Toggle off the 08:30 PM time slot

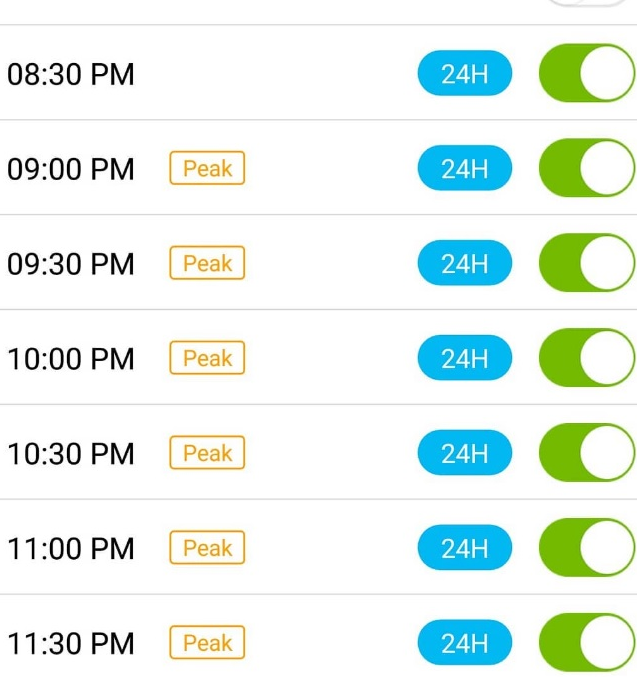587,73
